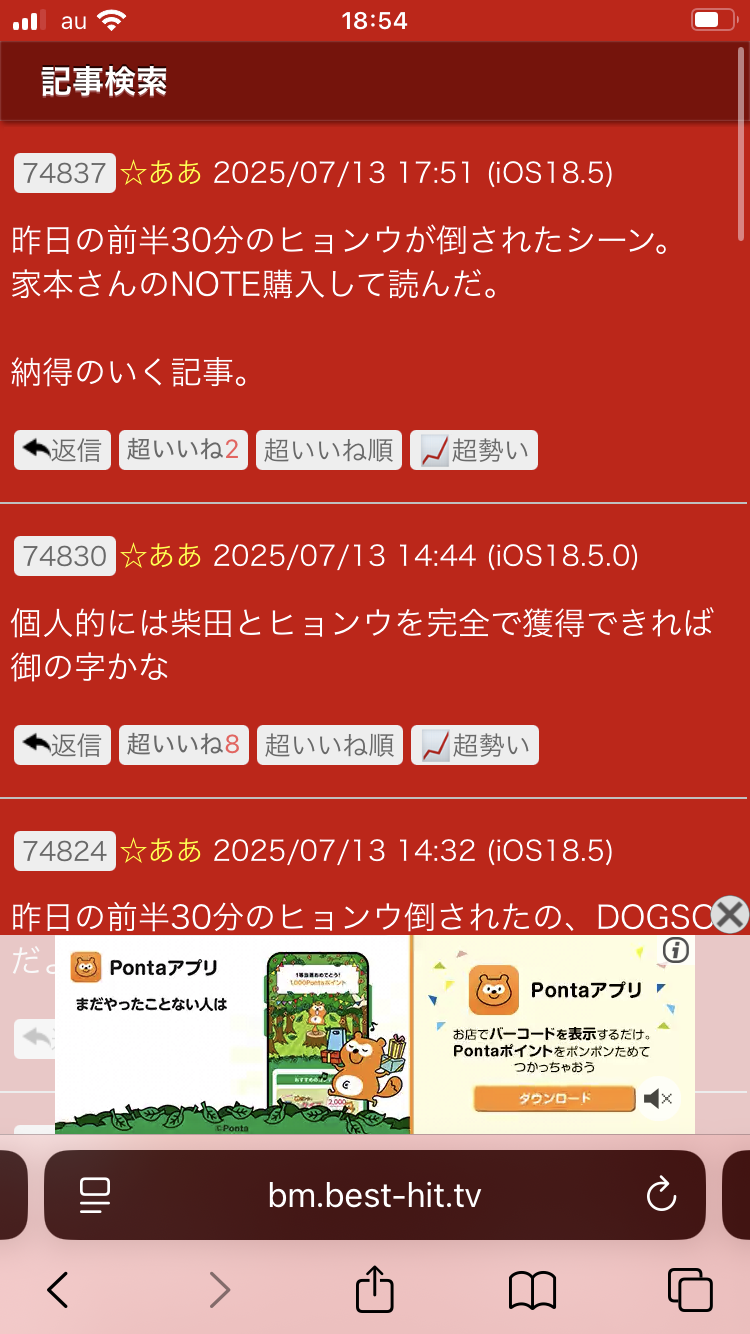The image size is (750, 1334).
Task: Sort by 超いいね順 under post 74830
Action: (x=329, y=745)
